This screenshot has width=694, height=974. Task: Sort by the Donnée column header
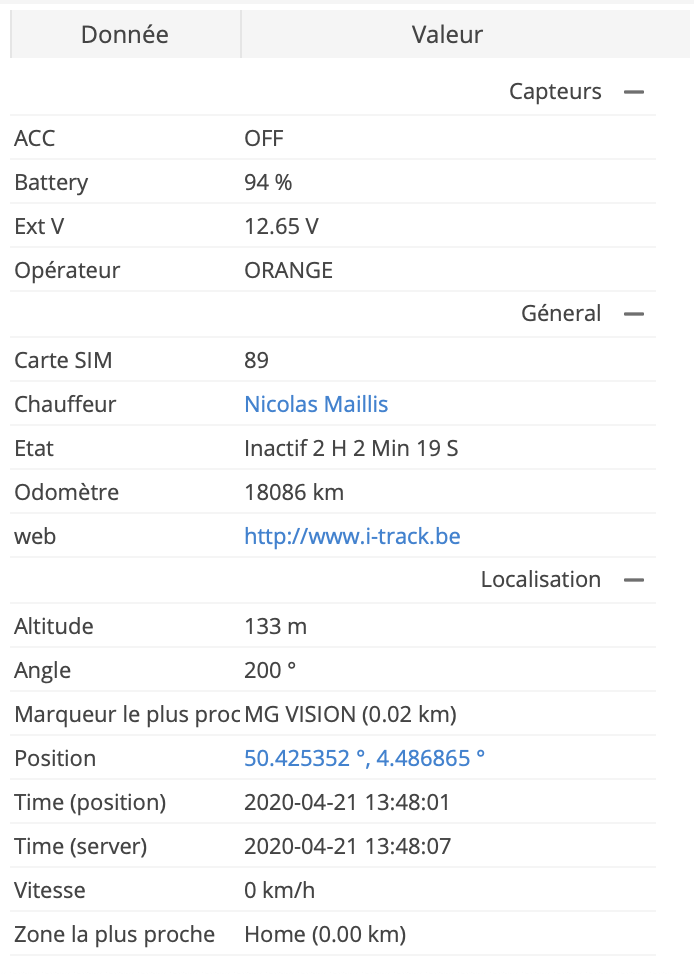tap(125, 35)
